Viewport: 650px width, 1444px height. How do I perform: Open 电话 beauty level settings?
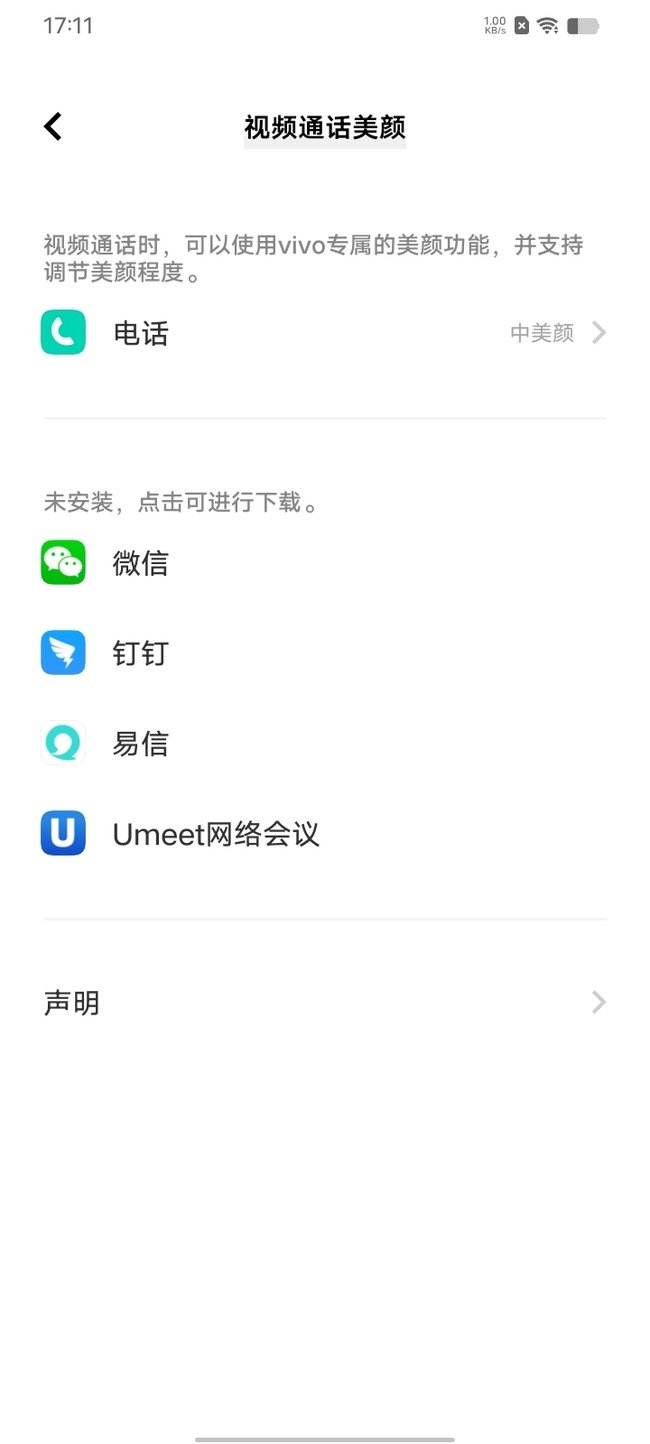coord(324,333)
